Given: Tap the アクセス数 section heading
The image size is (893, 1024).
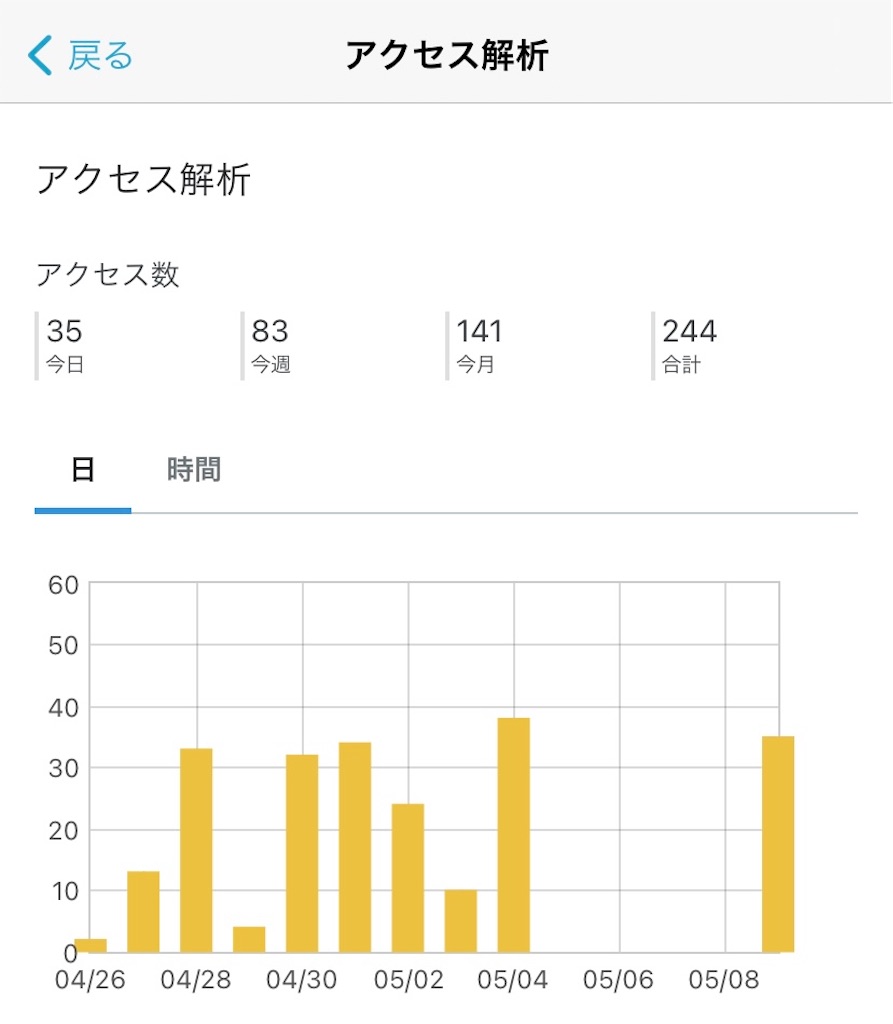Looking at the screenshot, I should pyautogui.click(x=108, y=276).
